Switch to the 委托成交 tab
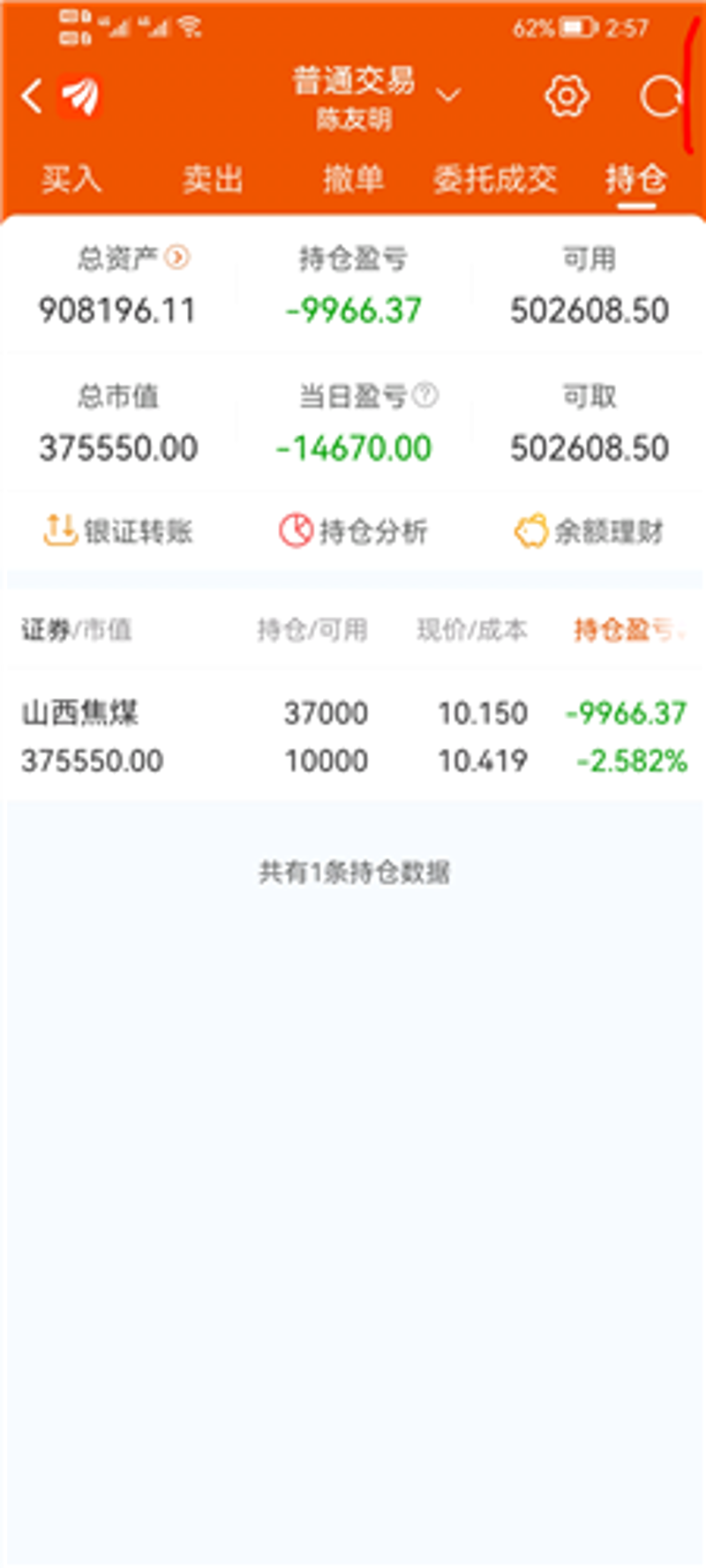The height and width of the screenshot is (1568, 706). coord(494,179)
